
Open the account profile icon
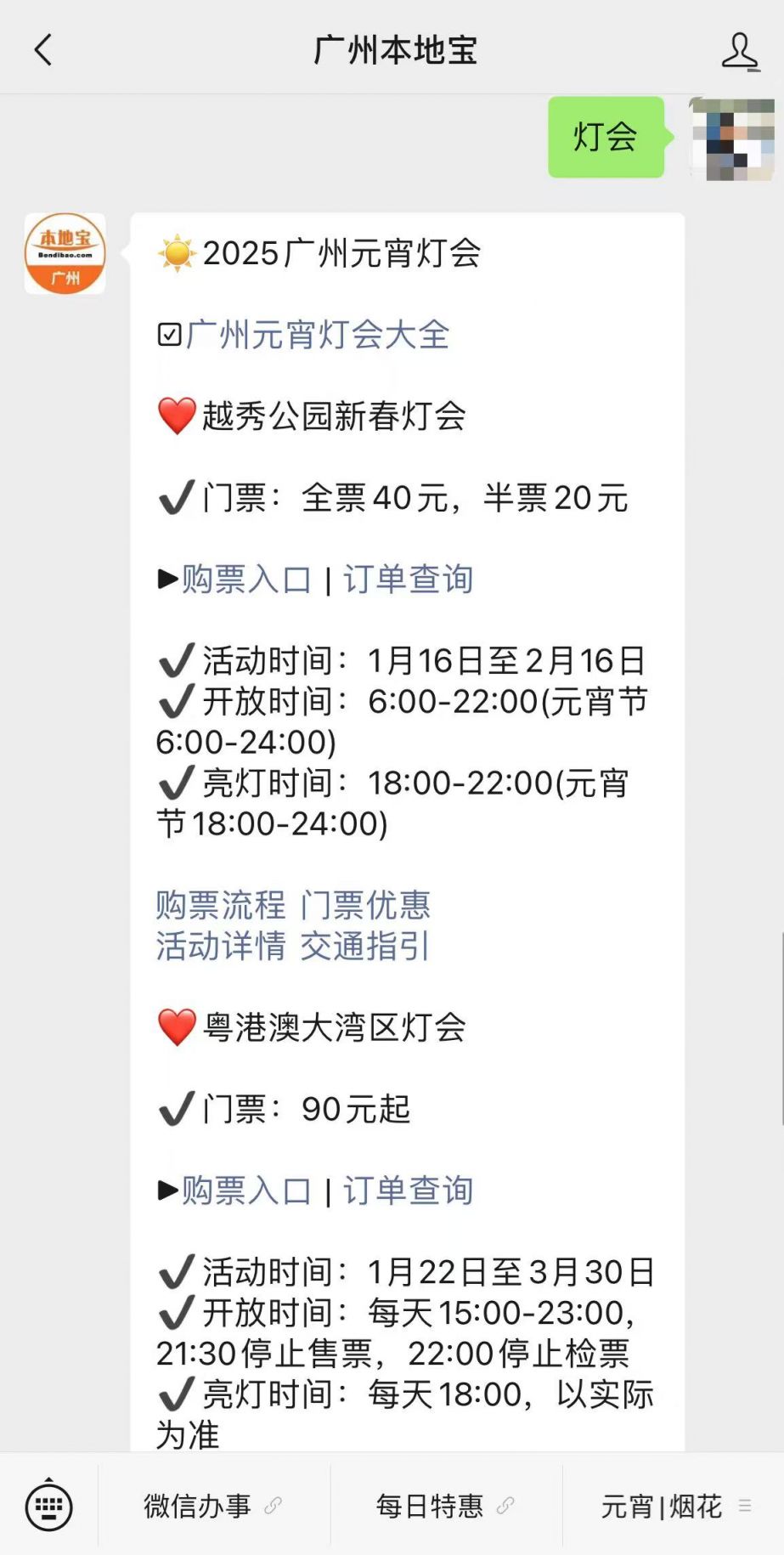(x=739, y=51)
